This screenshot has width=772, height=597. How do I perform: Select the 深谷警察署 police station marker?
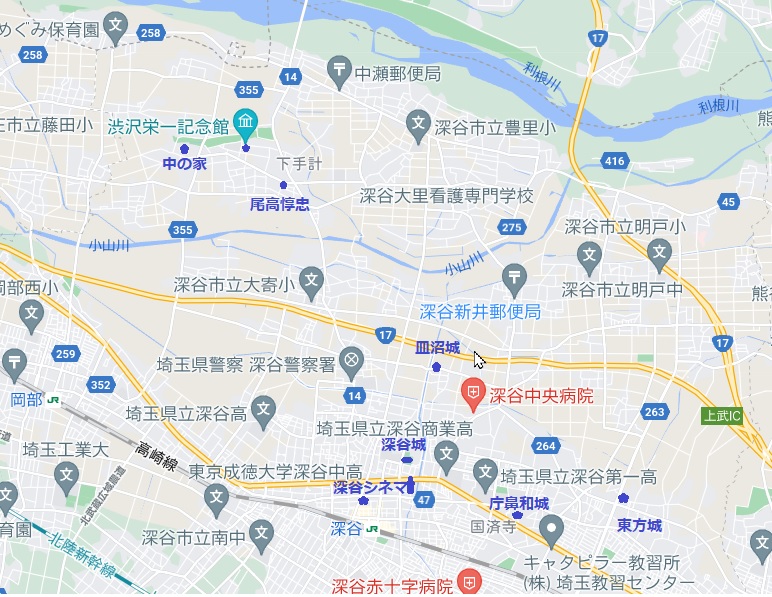tap(352, 360)
